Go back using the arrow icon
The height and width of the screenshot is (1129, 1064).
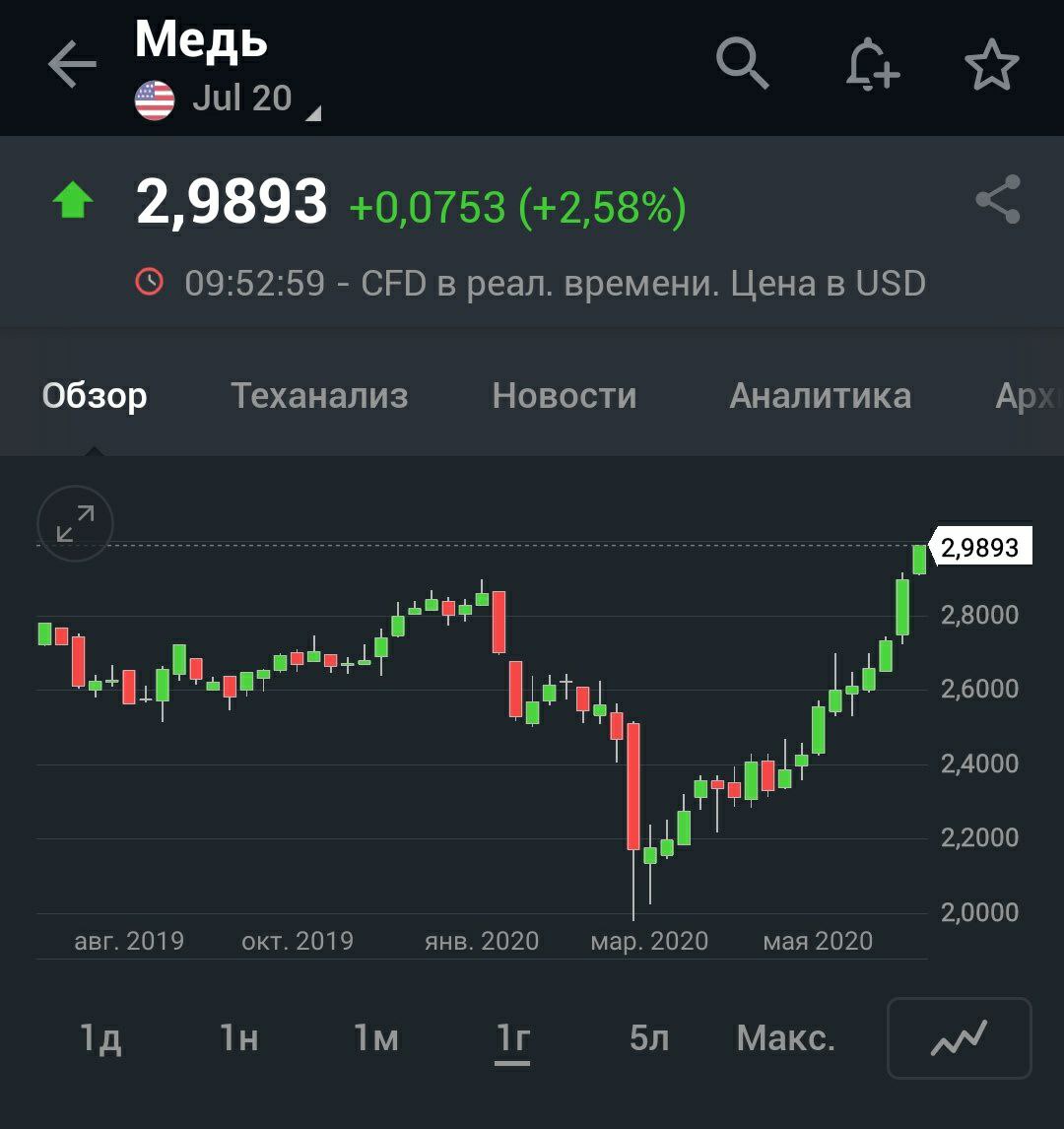coord(72,66)
